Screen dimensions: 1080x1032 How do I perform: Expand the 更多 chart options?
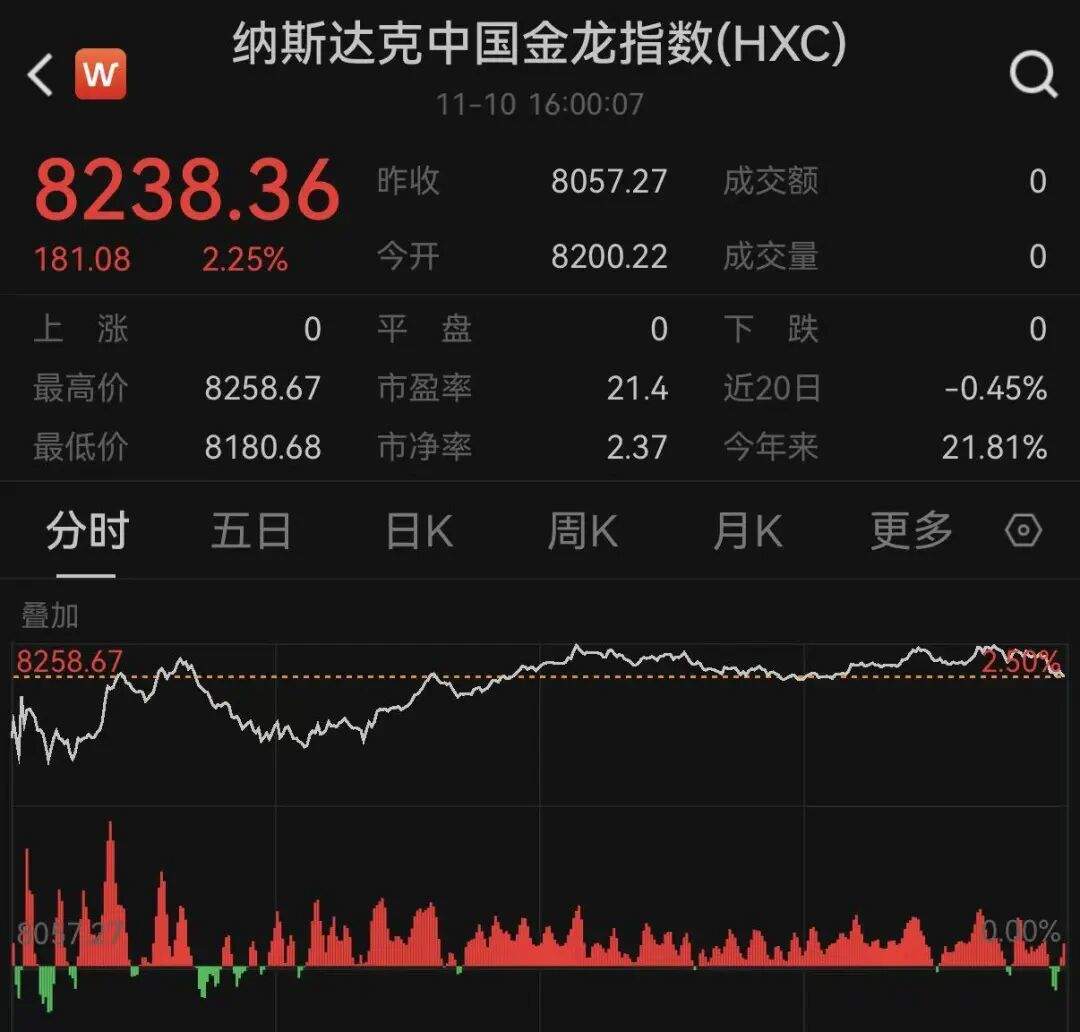click(x=911, y=531)
